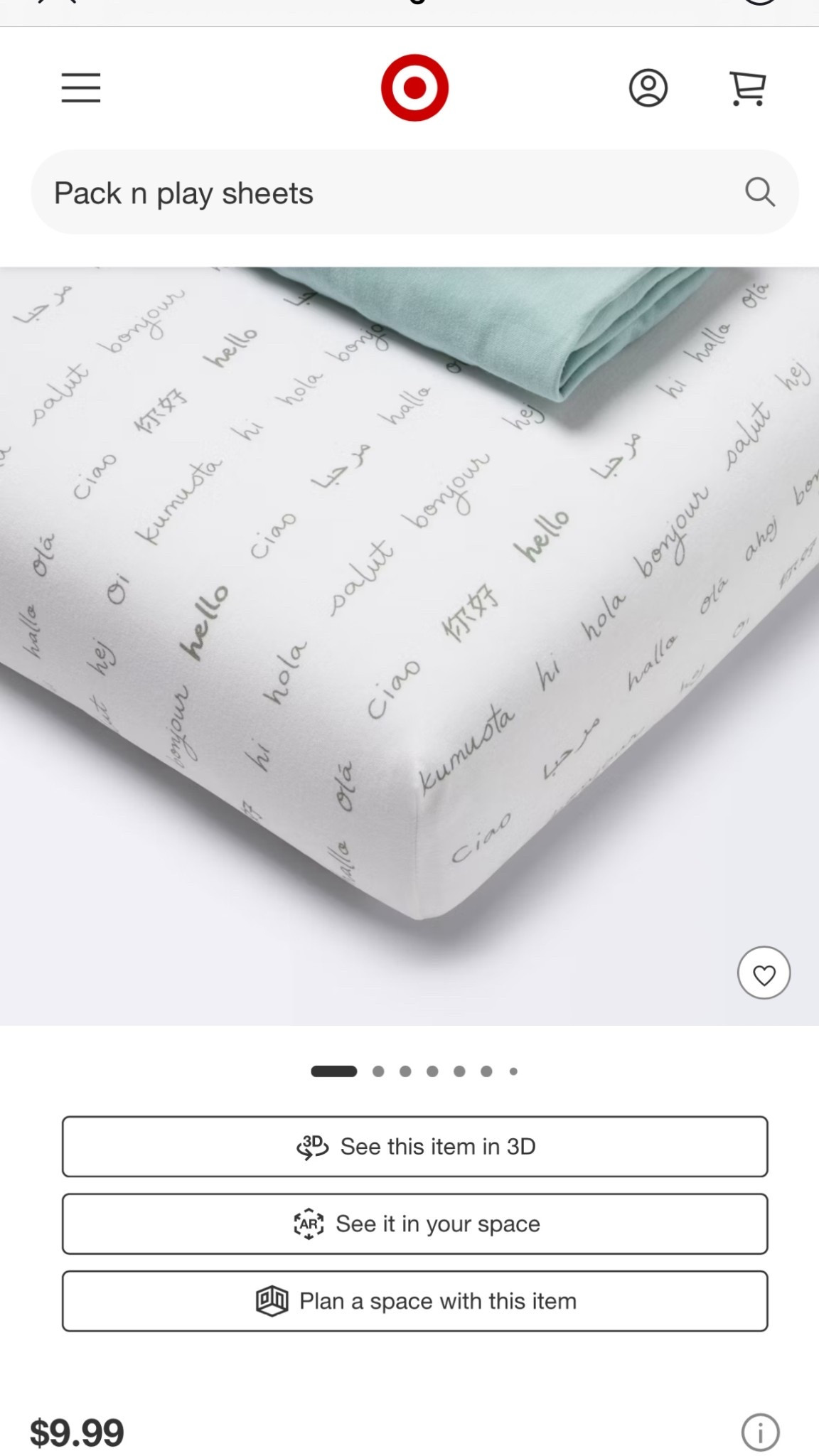This screenshot has height=1456, width=819.
Task: Select See it in your space
Action: (414, 1224)
